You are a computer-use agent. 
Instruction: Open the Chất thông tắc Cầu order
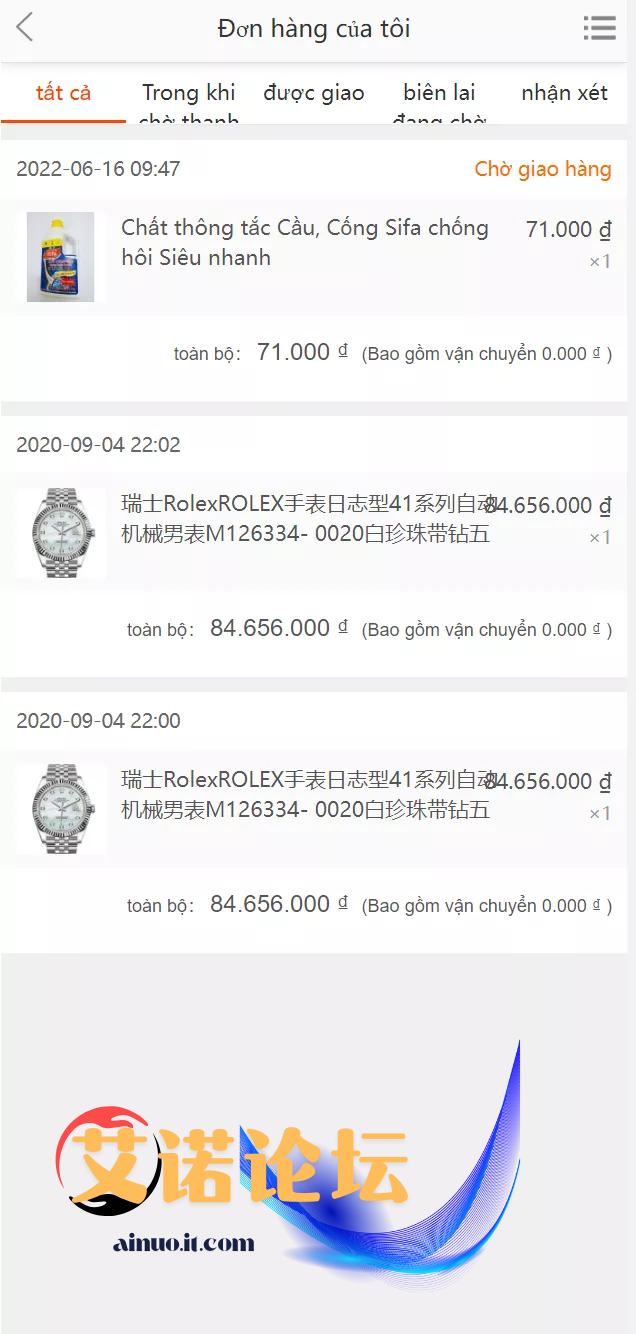coord(305,243)
